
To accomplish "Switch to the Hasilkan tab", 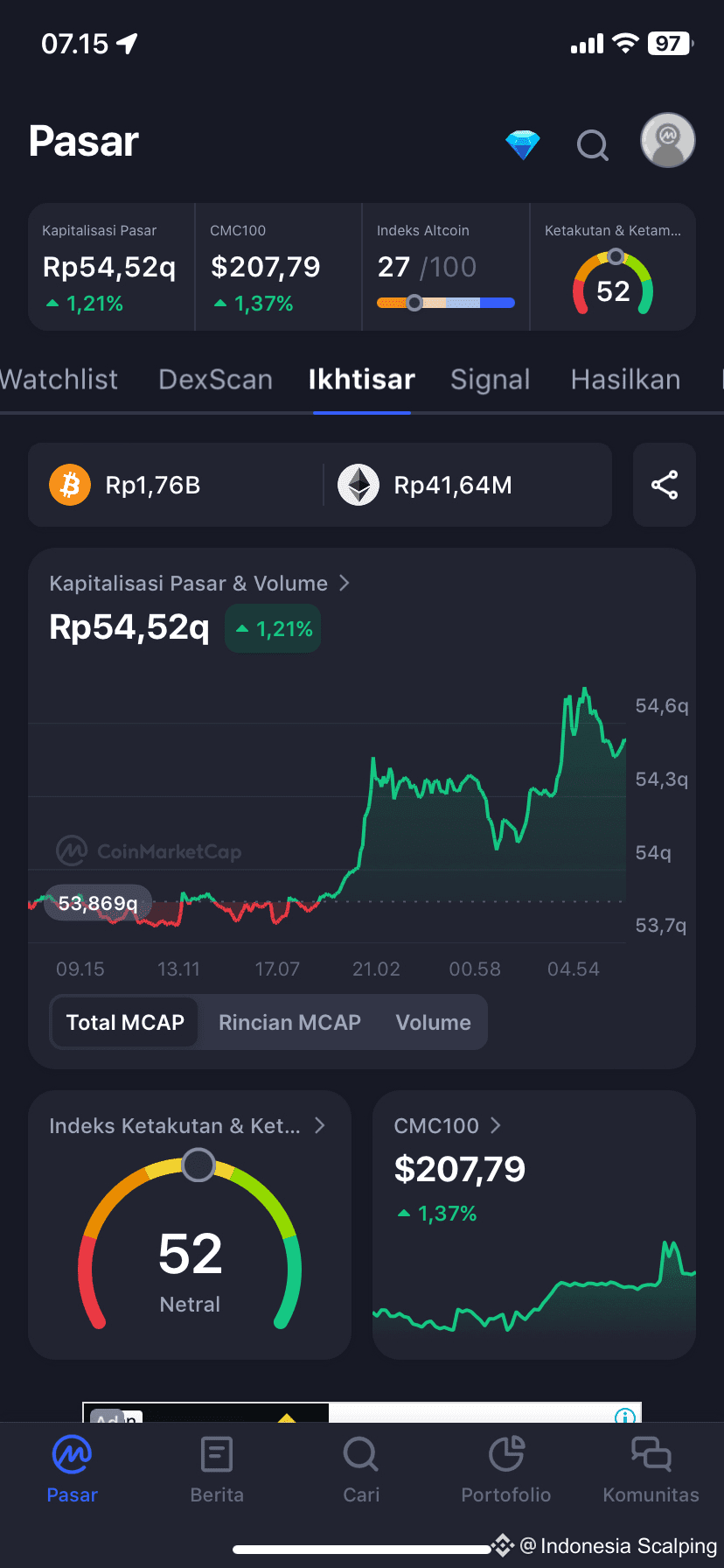I will [625, 380].
